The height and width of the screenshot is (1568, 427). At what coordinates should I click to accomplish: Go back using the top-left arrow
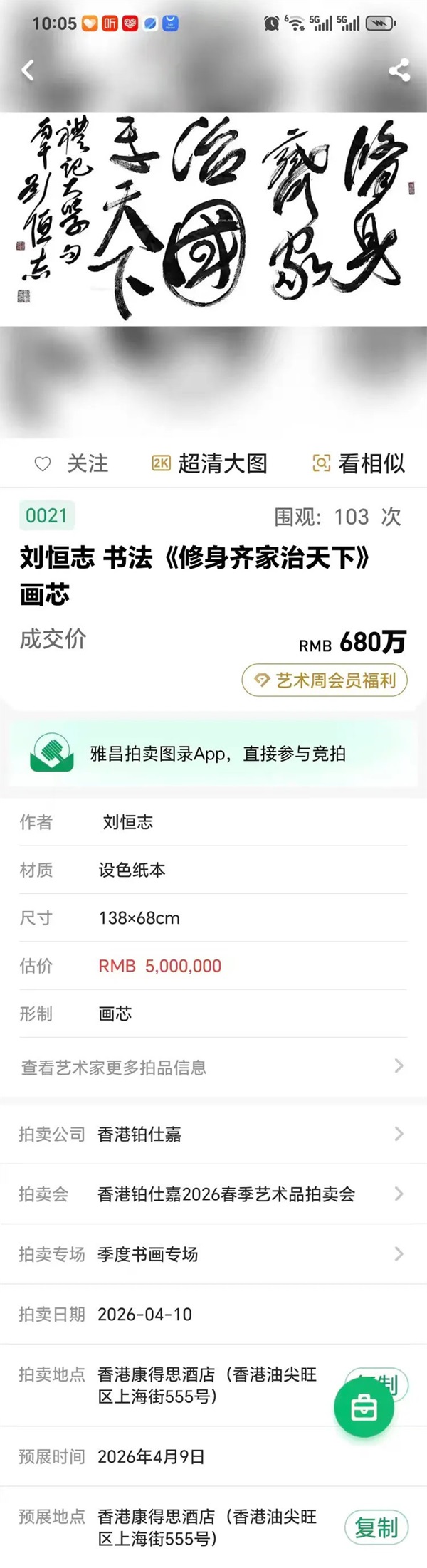tap(28, 70)
